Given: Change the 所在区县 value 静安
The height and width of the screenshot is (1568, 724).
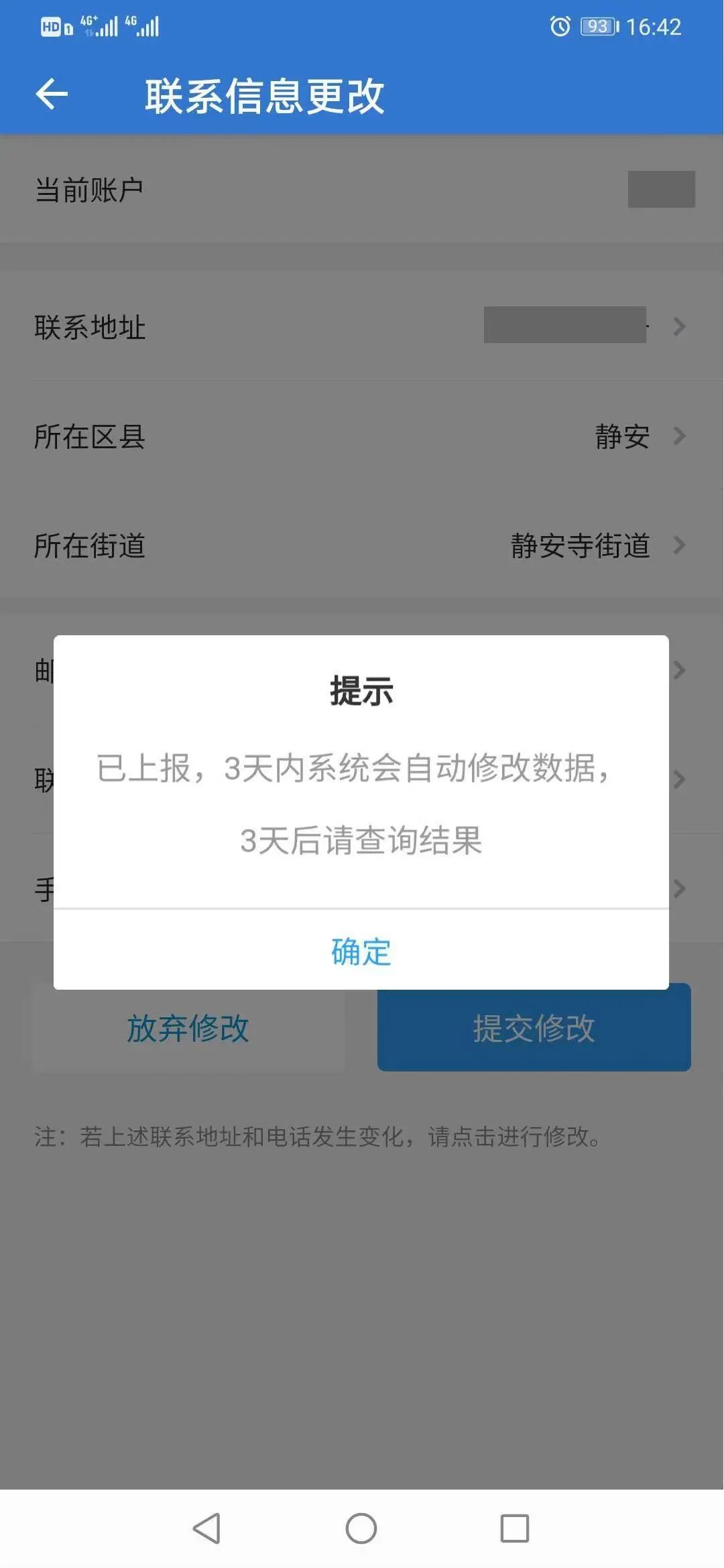Looking at the screenshot, I should 622,436.
